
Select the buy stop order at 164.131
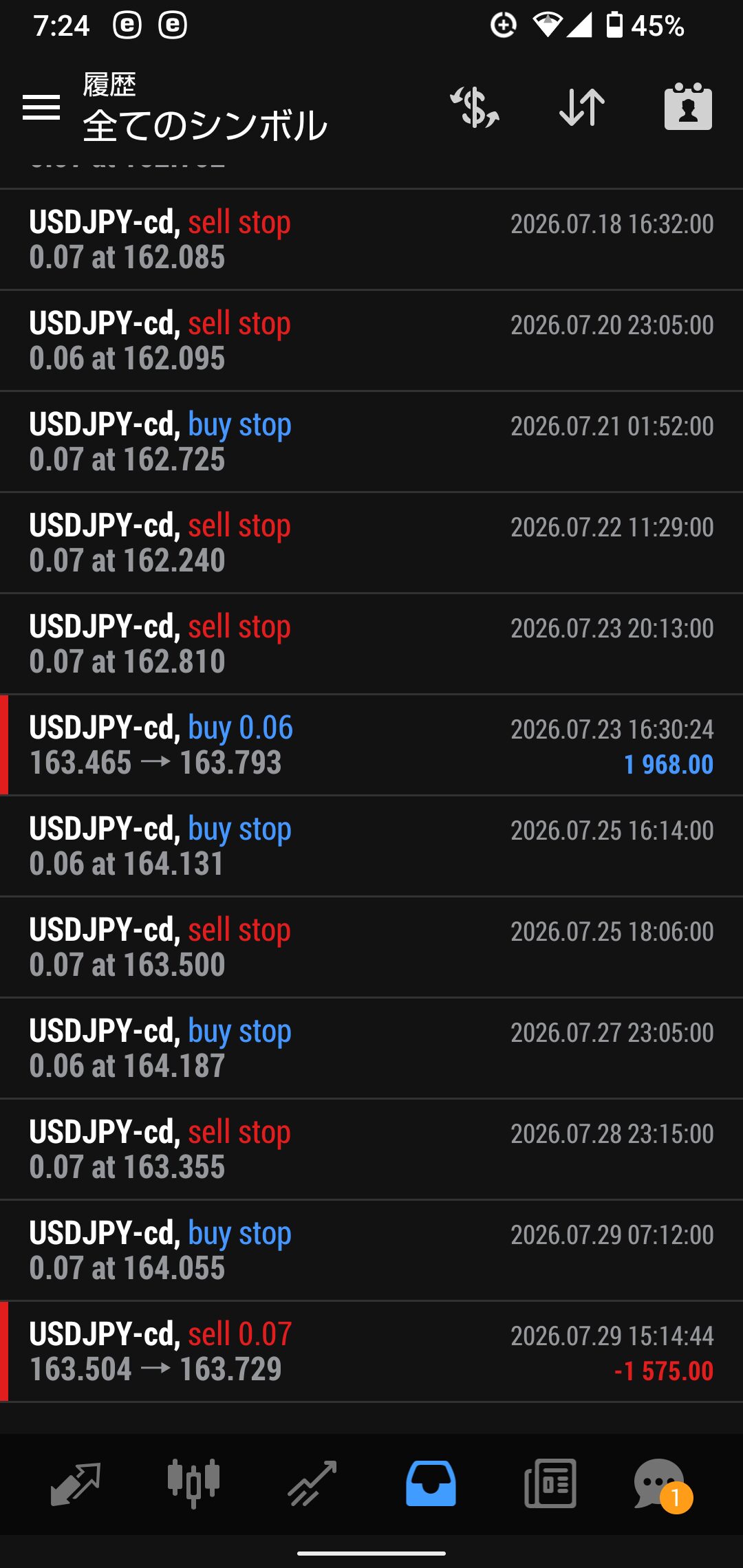point(371,846)
